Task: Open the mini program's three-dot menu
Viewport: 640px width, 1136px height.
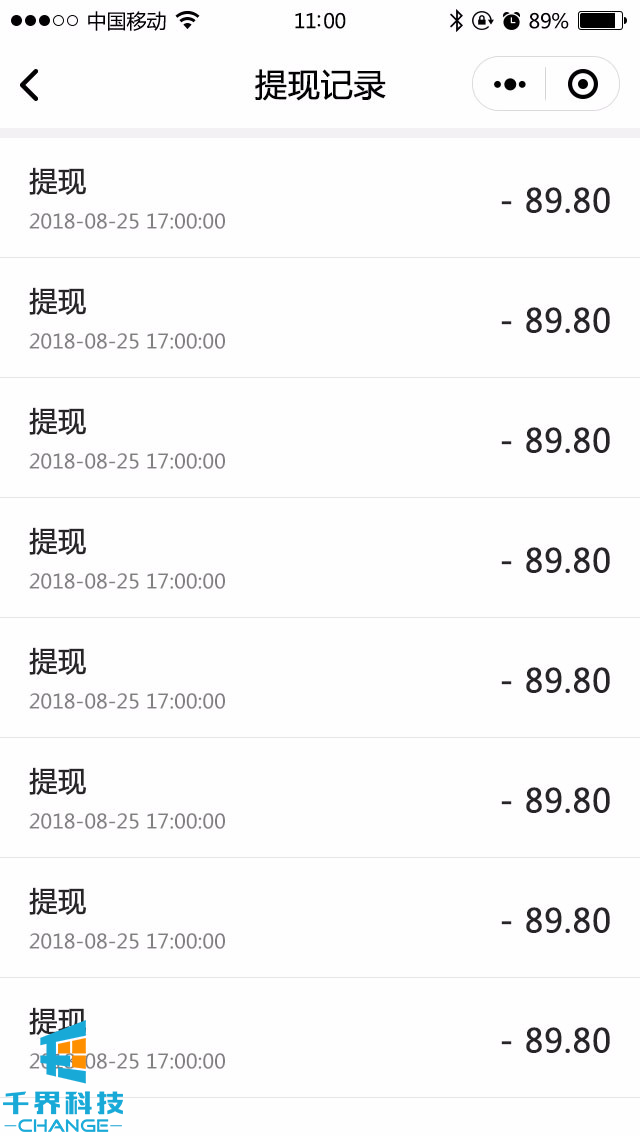Action: click(x=510, y=84)
